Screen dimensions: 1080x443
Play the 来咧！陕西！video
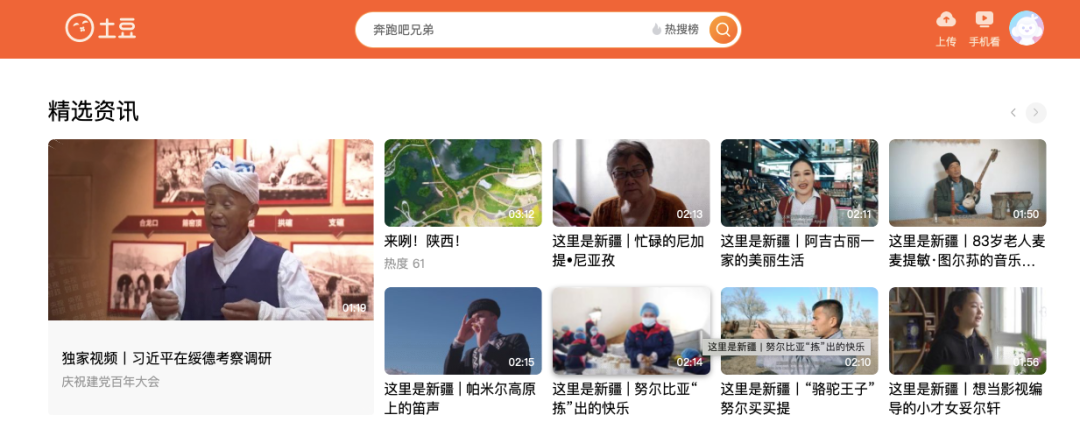pyautogui.click(x=463, y=183)
